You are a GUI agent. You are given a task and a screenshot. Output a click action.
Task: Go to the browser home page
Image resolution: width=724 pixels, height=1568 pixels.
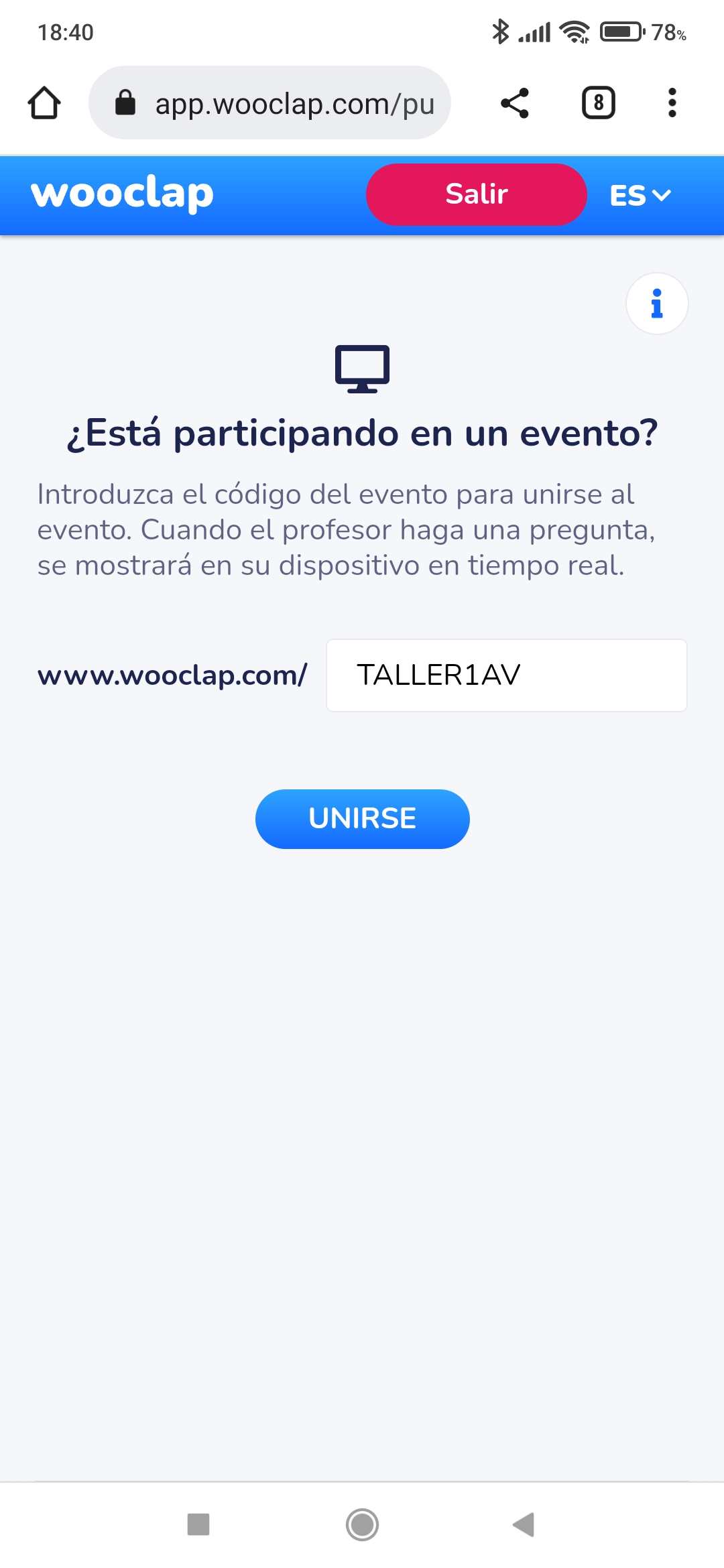click(44, 103)
